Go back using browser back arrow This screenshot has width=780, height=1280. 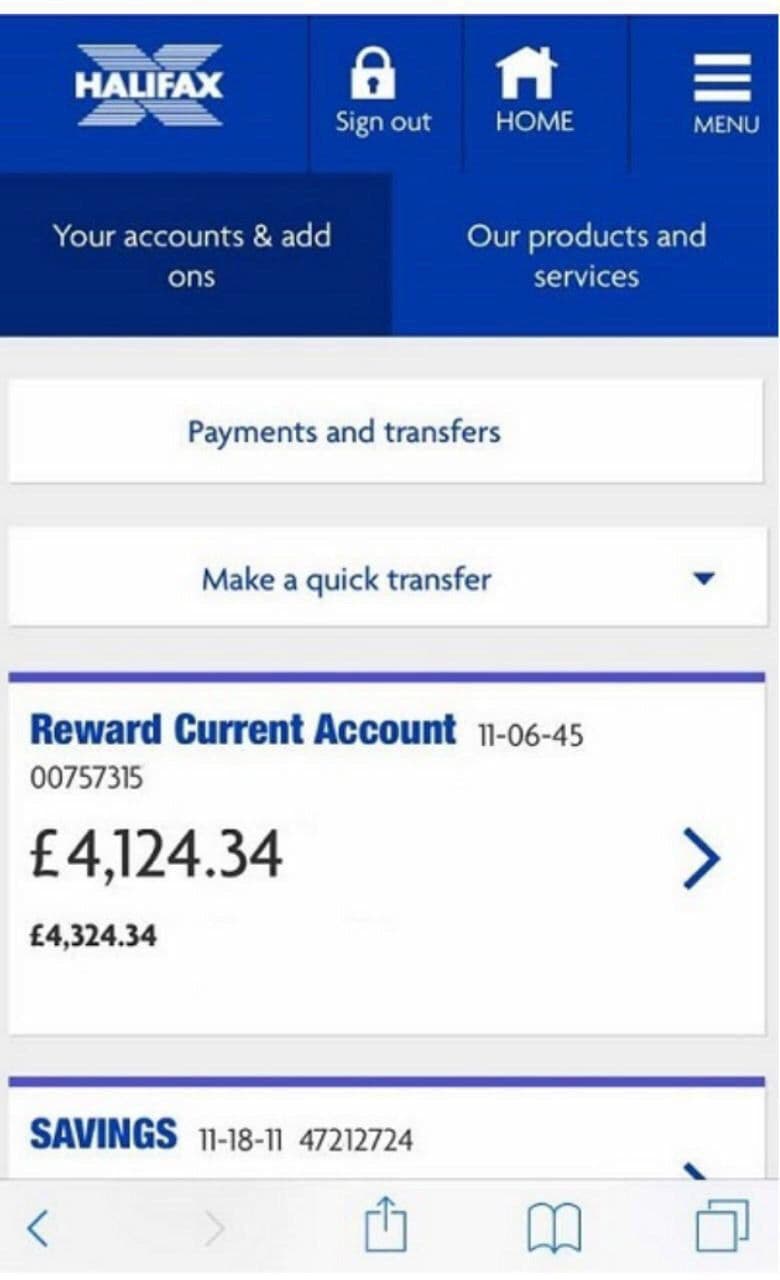tap(38, 1228)
